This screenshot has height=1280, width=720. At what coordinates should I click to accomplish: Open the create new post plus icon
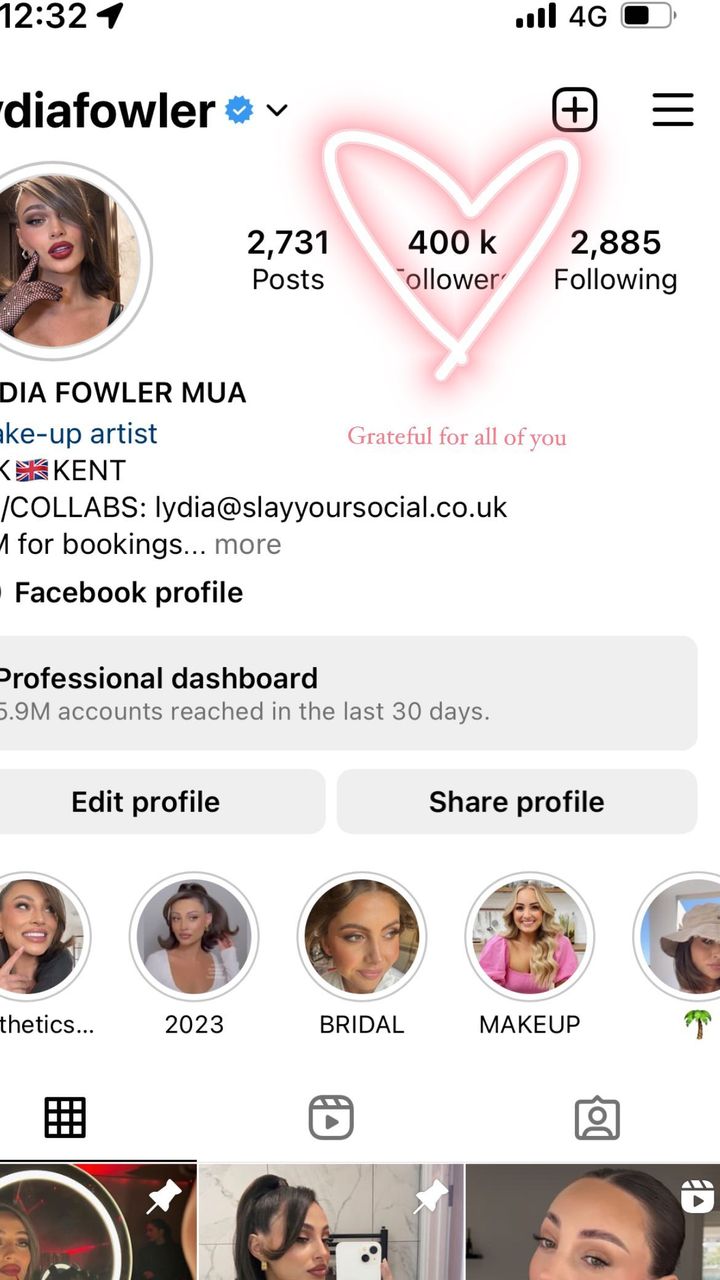pos(575,110)
